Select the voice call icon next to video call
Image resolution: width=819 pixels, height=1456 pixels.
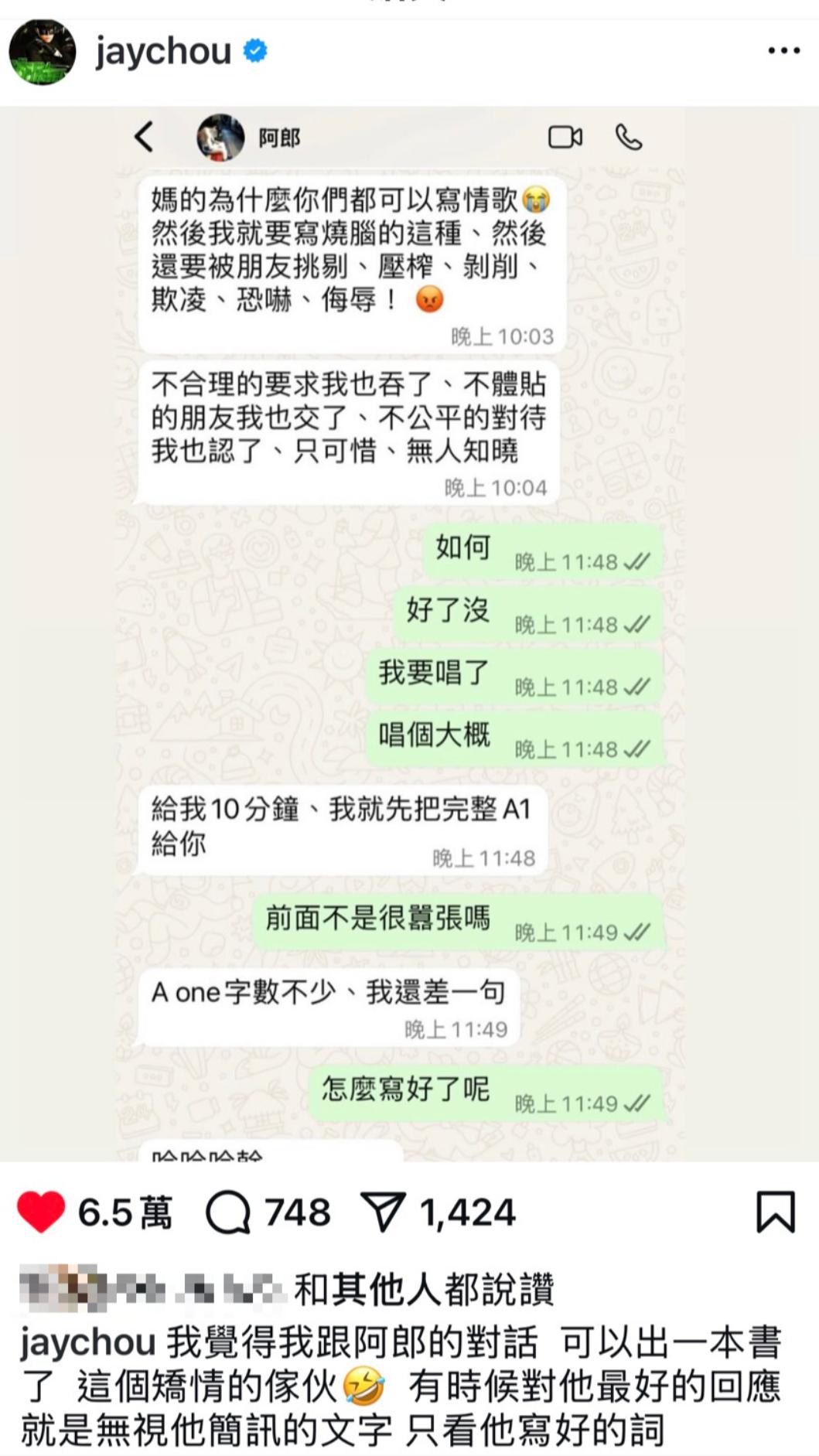coord(628,138)
